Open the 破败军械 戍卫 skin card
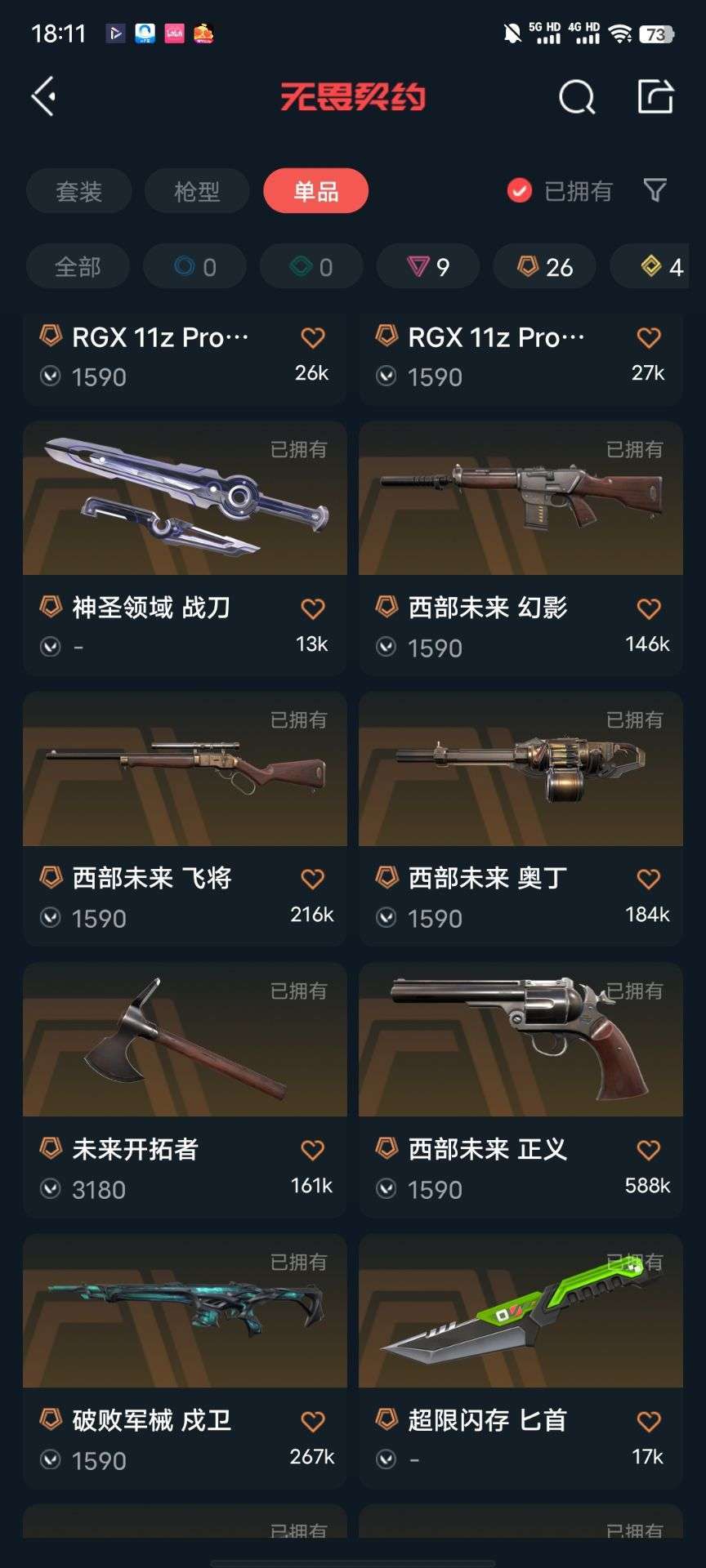 (185, 1361)
